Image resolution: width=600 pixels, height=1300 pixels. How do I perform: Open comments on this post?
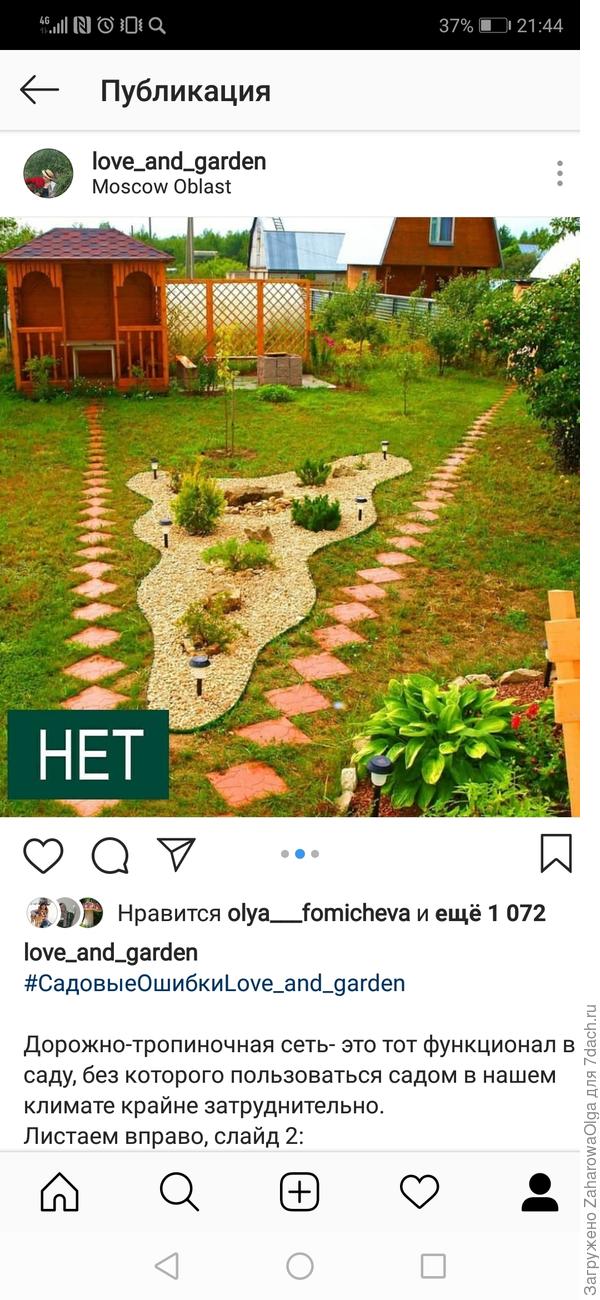pyautogui.click(x=110, y=855)
